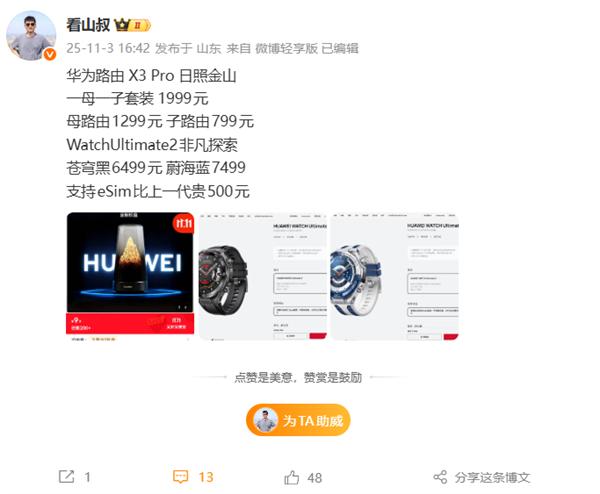
Task: Tap 分享这条博文 to share the post
Action: click(481, 477)
